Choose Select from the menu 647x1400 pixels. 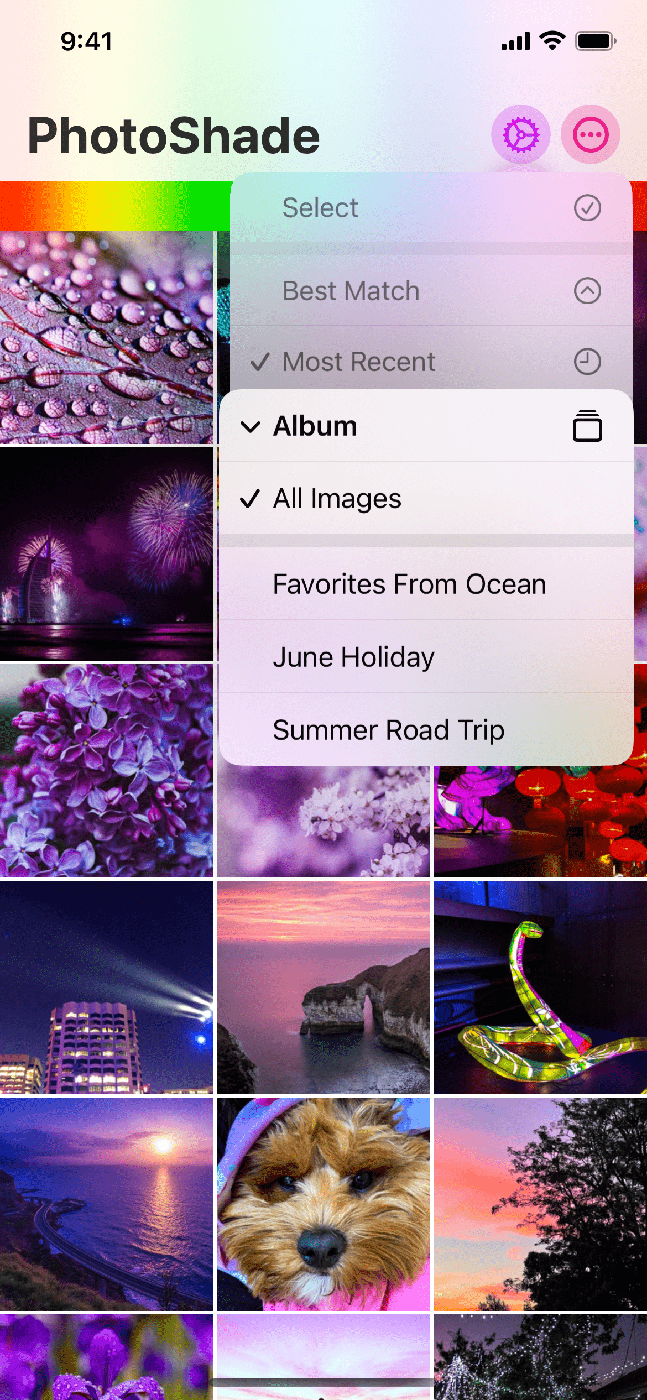click(430, 208)
